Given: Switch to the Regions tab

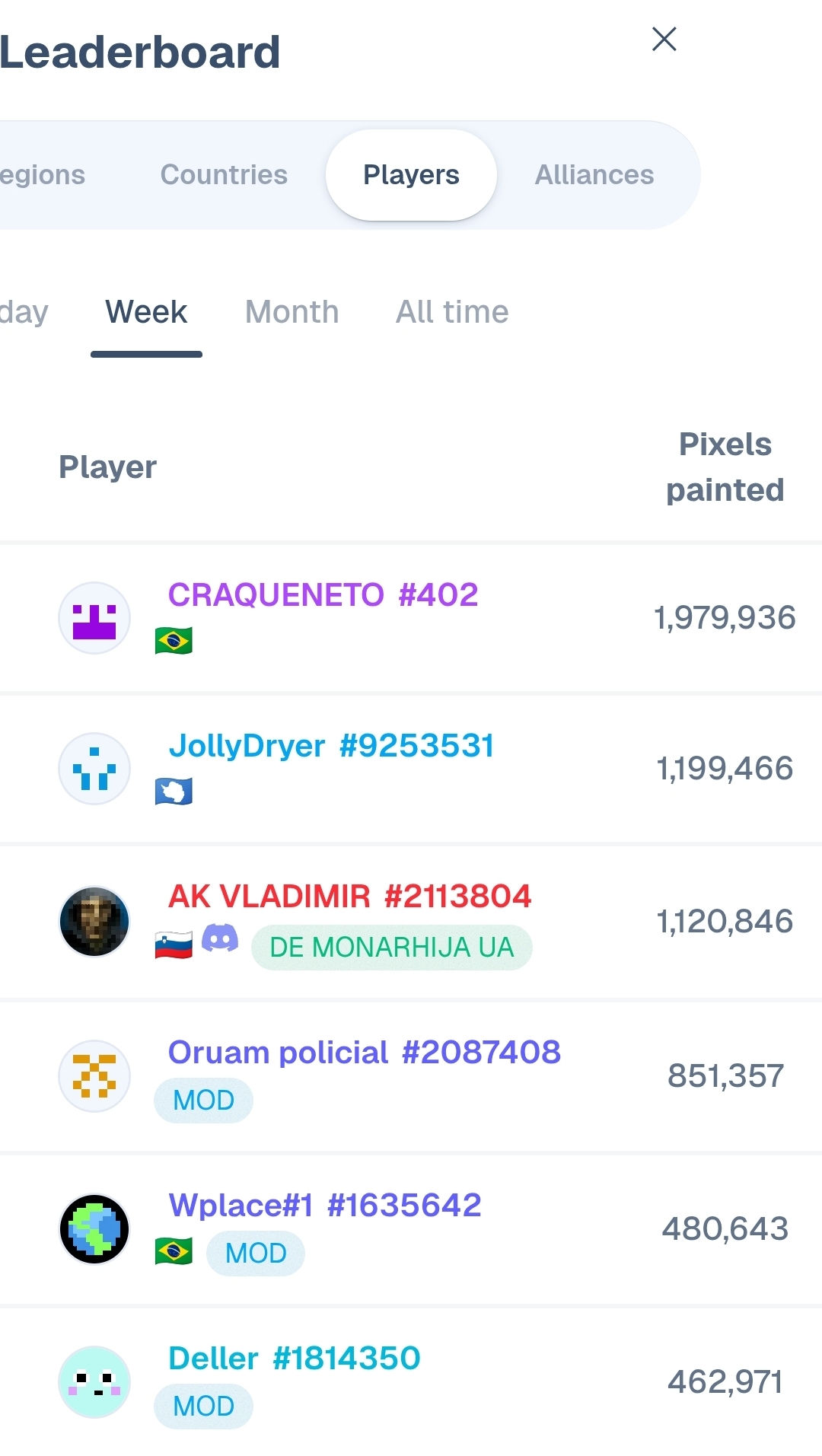Looking at the screenshot, I should point(42,175).
